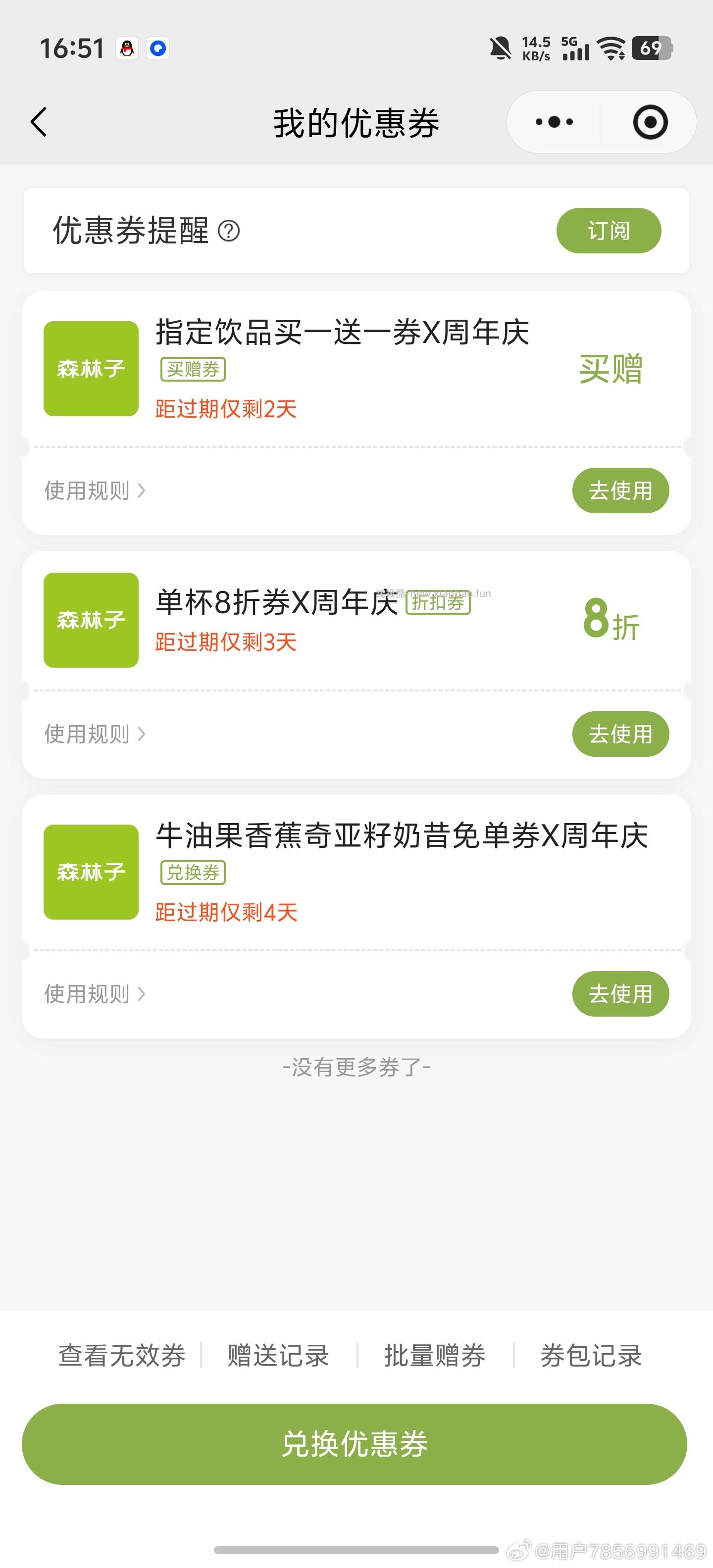This screenshot has width=713, height=1568.
Task: Open the QQ icon in the status bar
Action: [x=127, y=48]
